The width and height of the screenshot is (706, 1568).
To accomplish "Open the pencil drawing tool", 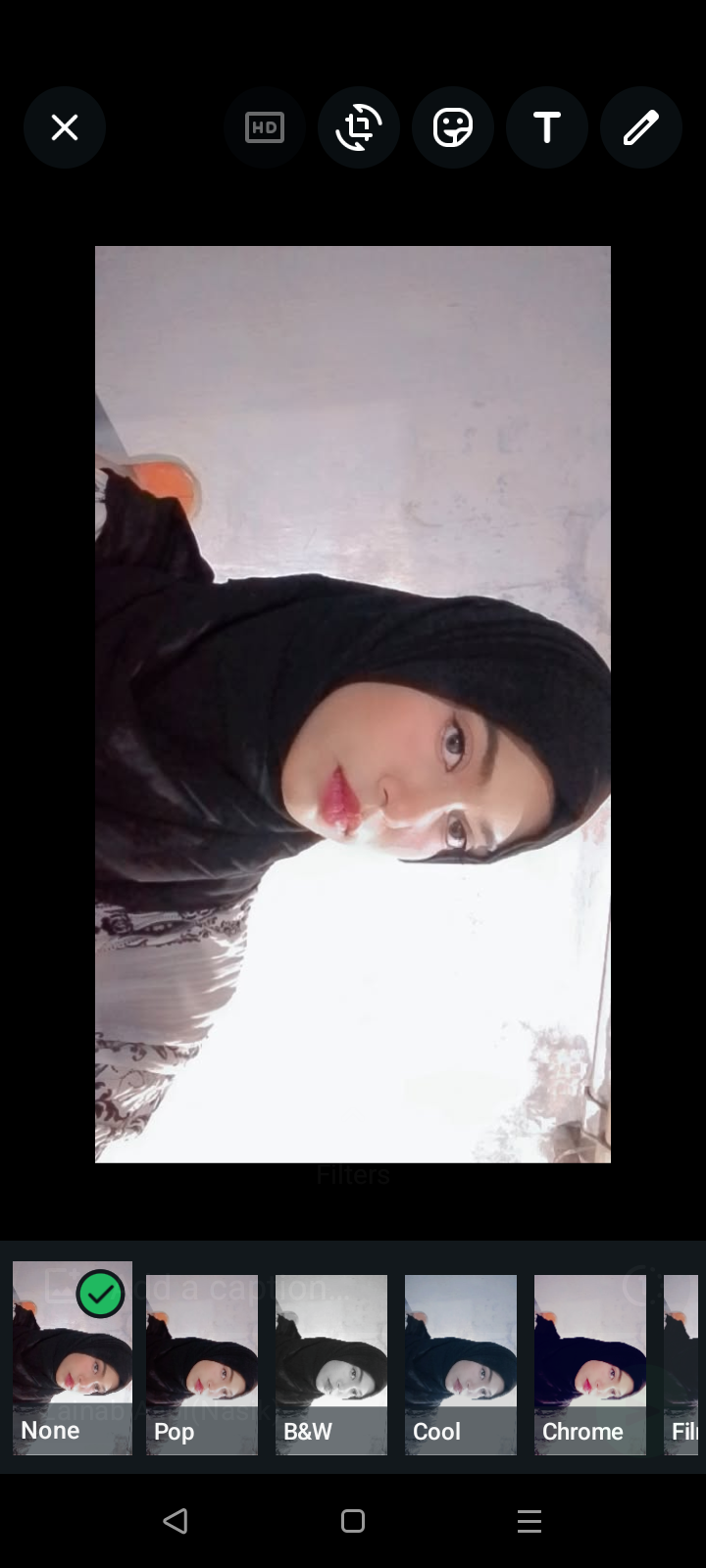I will (641, 127).
